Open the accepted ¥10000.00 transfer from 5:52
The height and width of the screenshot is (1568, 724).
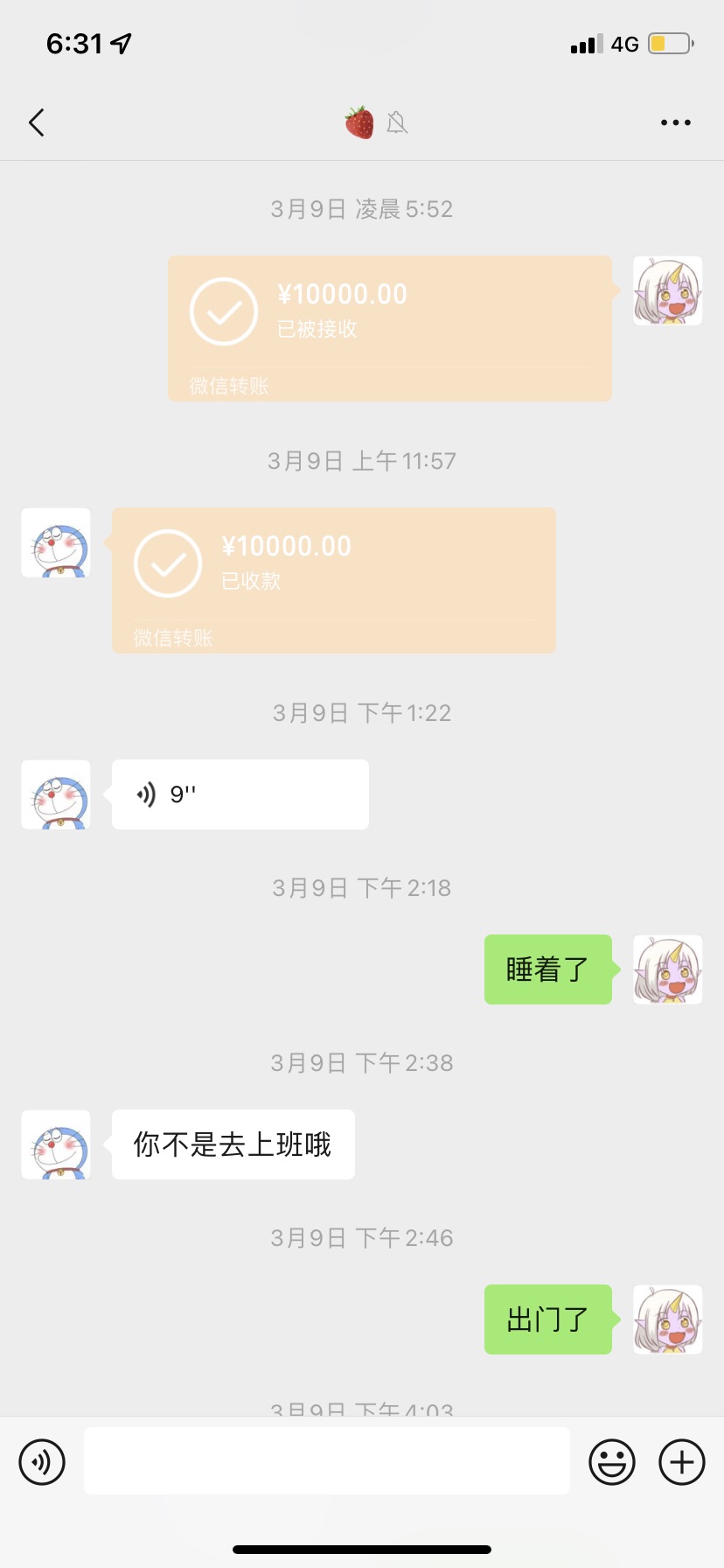[389, 328]
